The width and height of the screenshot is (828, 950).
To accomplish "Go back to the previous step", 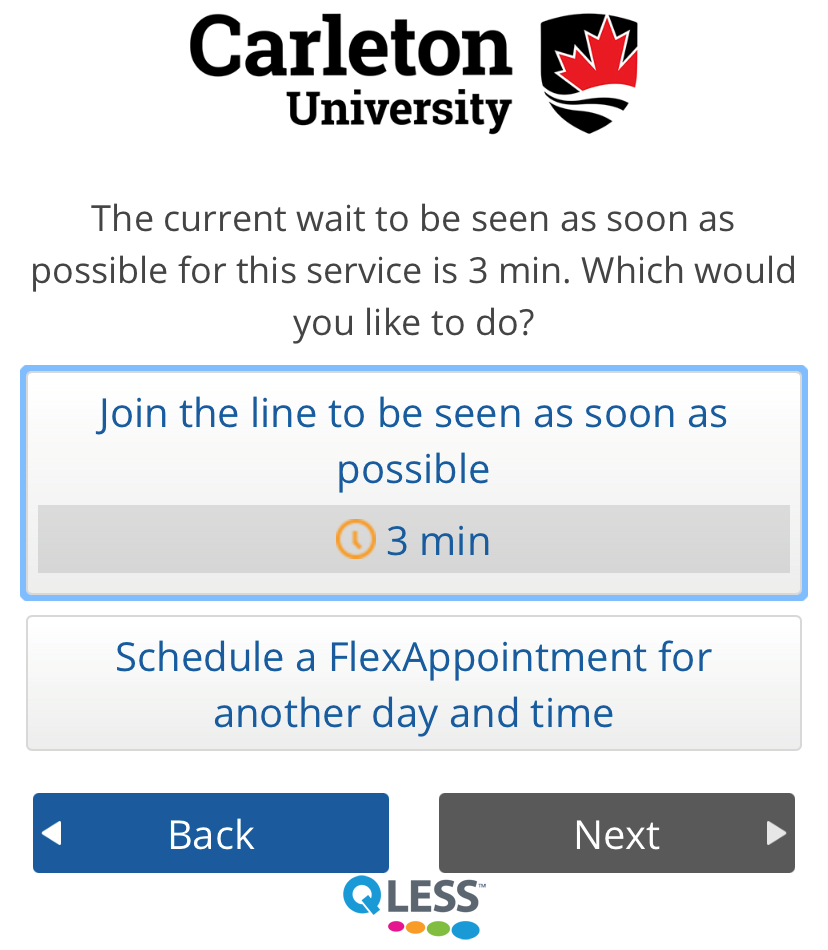I will pyautogui.click(x=211, y=833).
